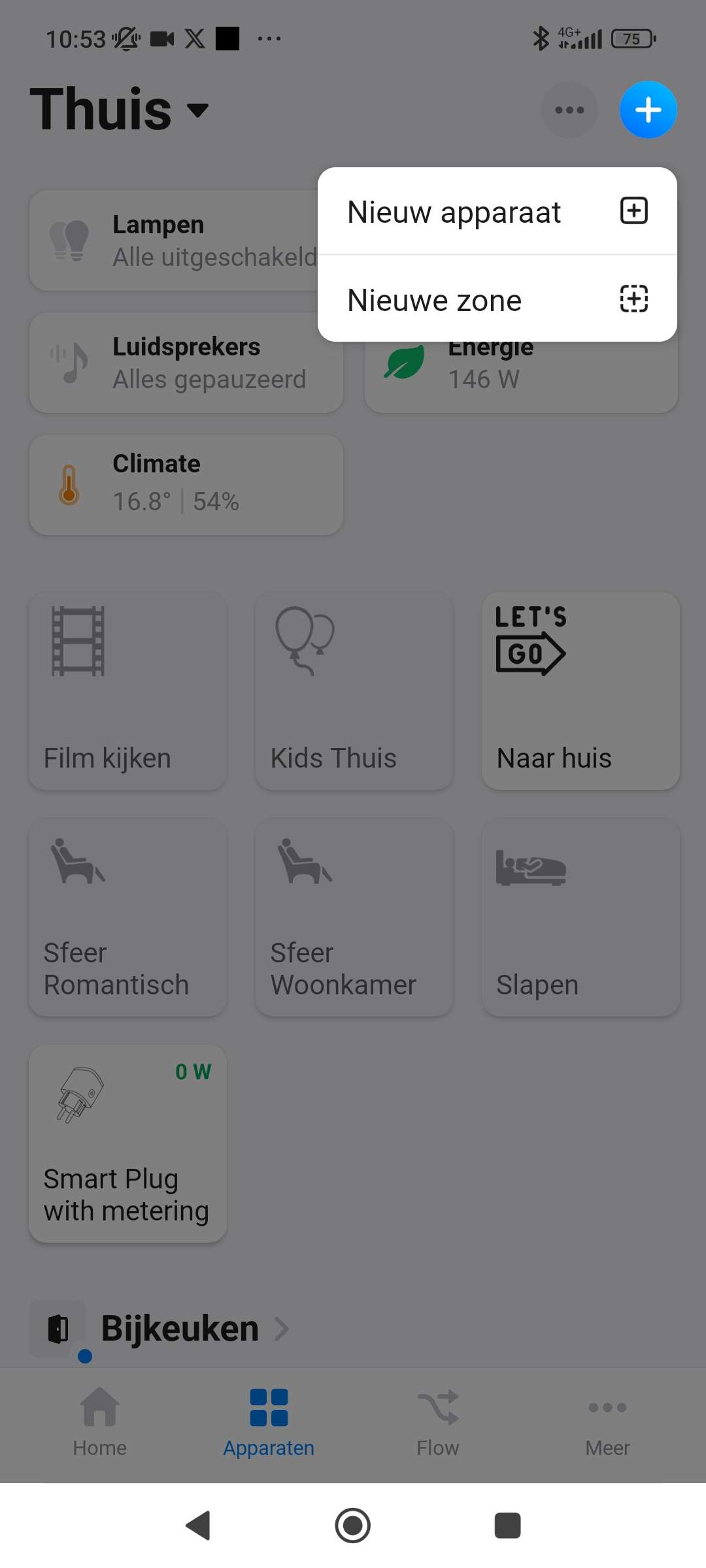Viewport: 706px width, 1568px height.
Task: Select Nieuw apparaat from the popup menu
Action: [x=497, y=212]
